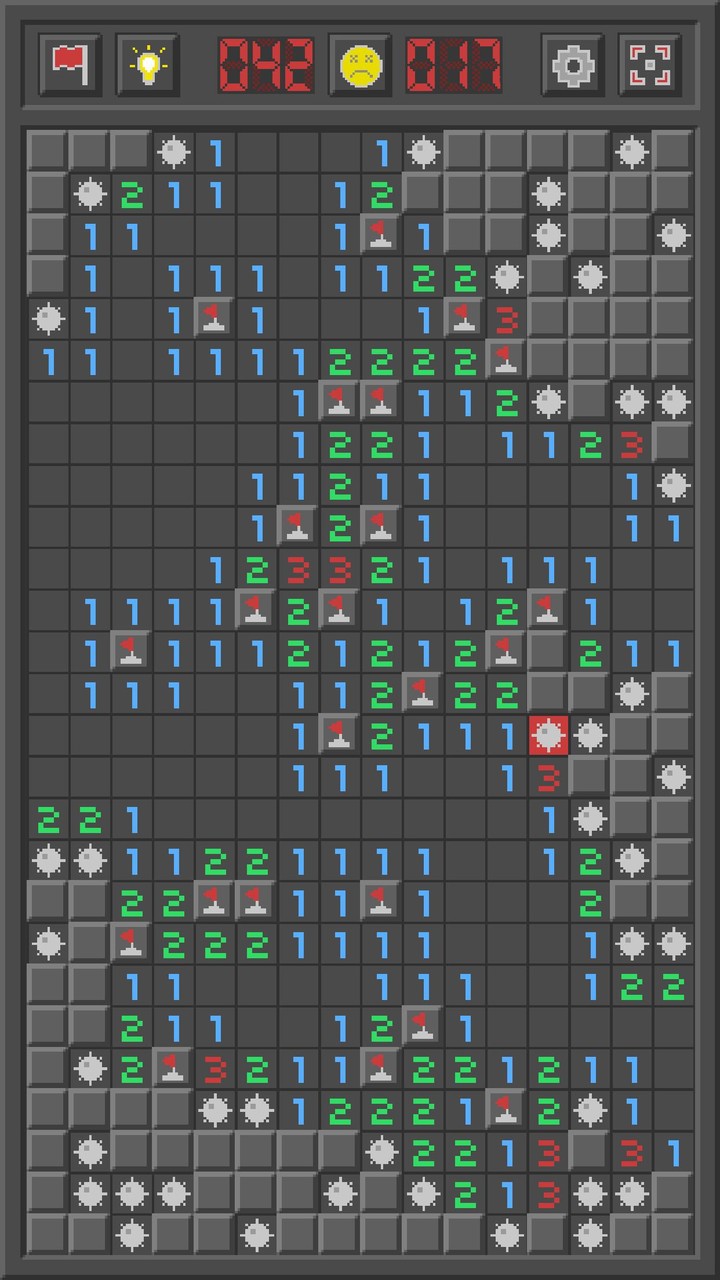Restart game via the yellow sad face

[360, 65]
